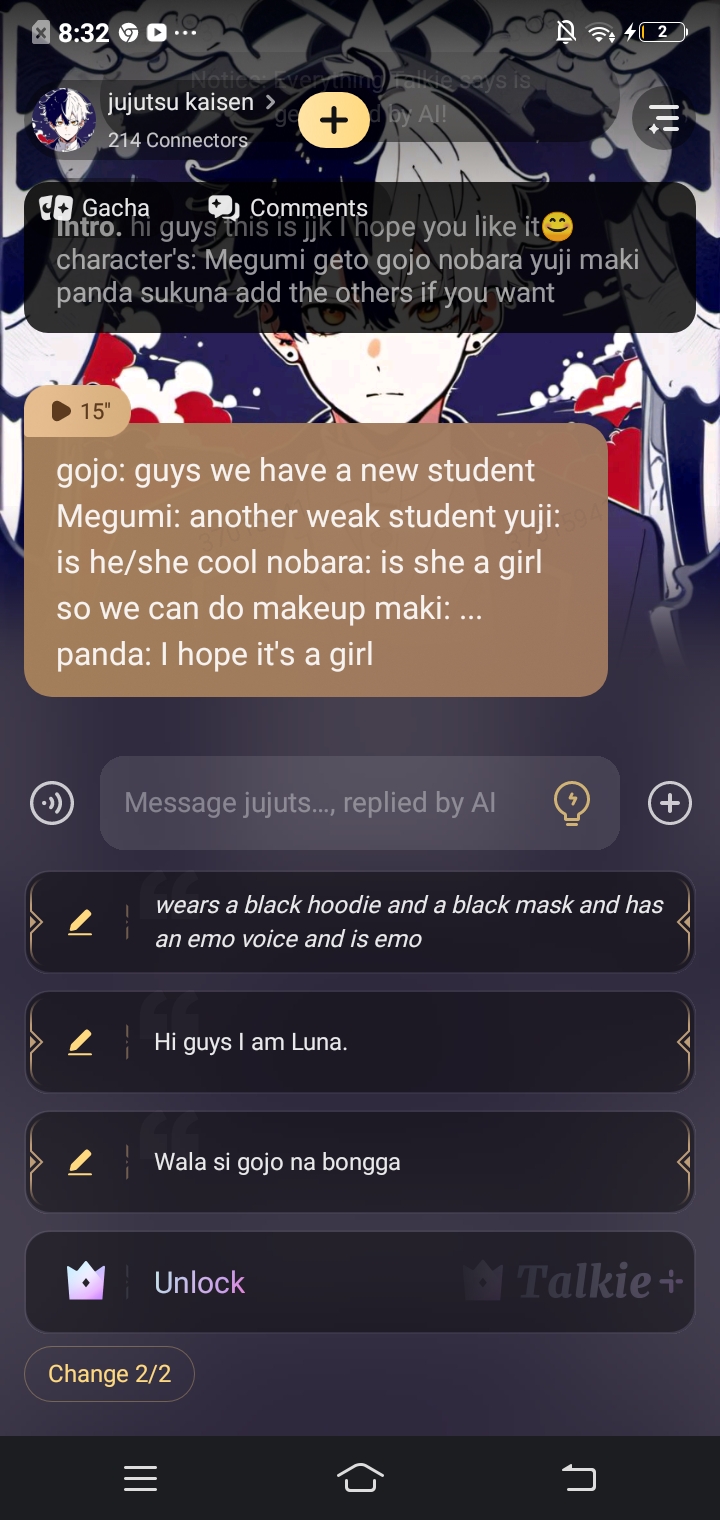Image resolution: width=720 pixels, height=1520 pixels.
Task: Go back using system back button
Action: 578,1478
